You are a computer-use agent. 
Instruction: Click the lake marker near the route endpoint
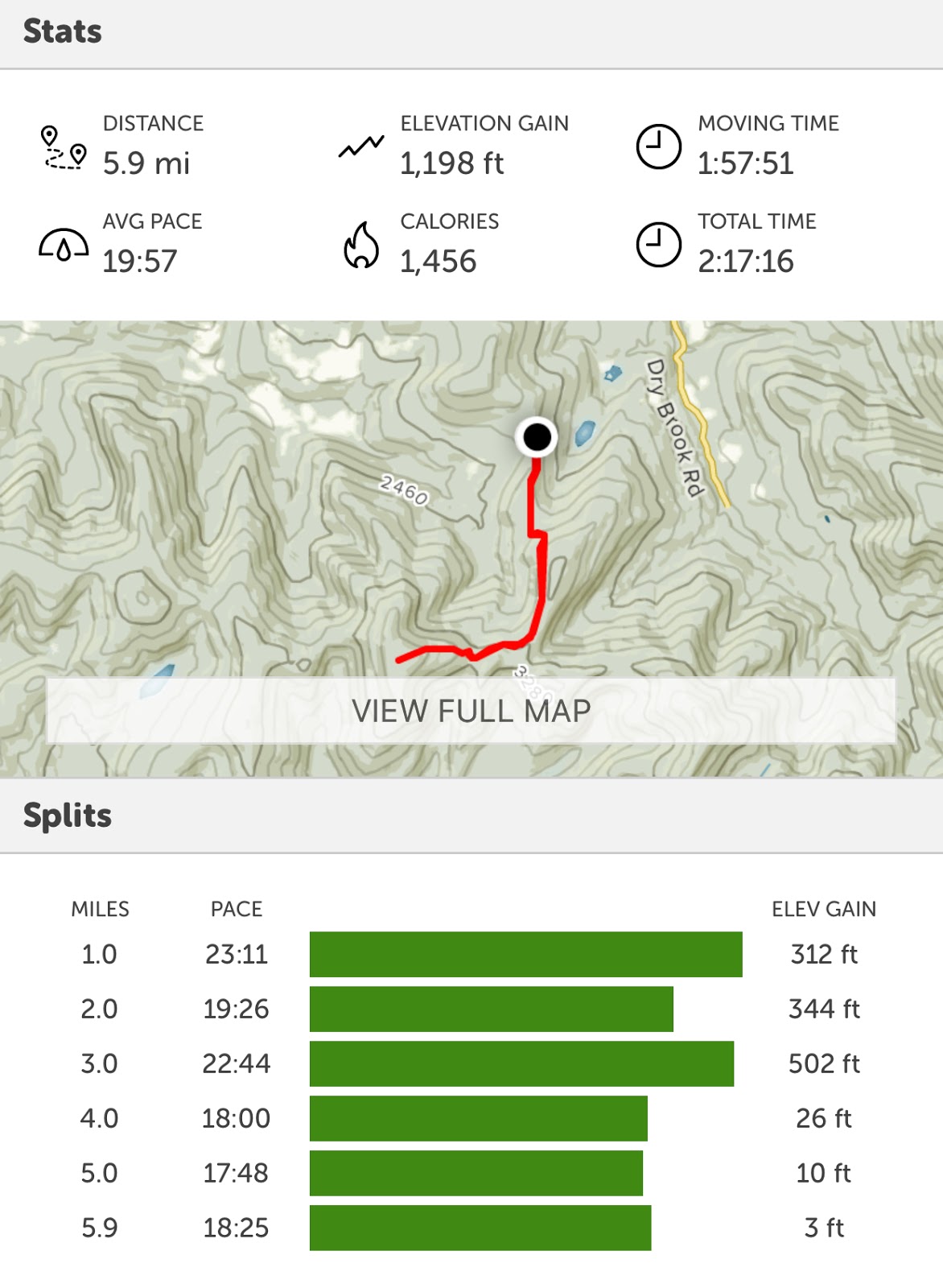[583, 433]
